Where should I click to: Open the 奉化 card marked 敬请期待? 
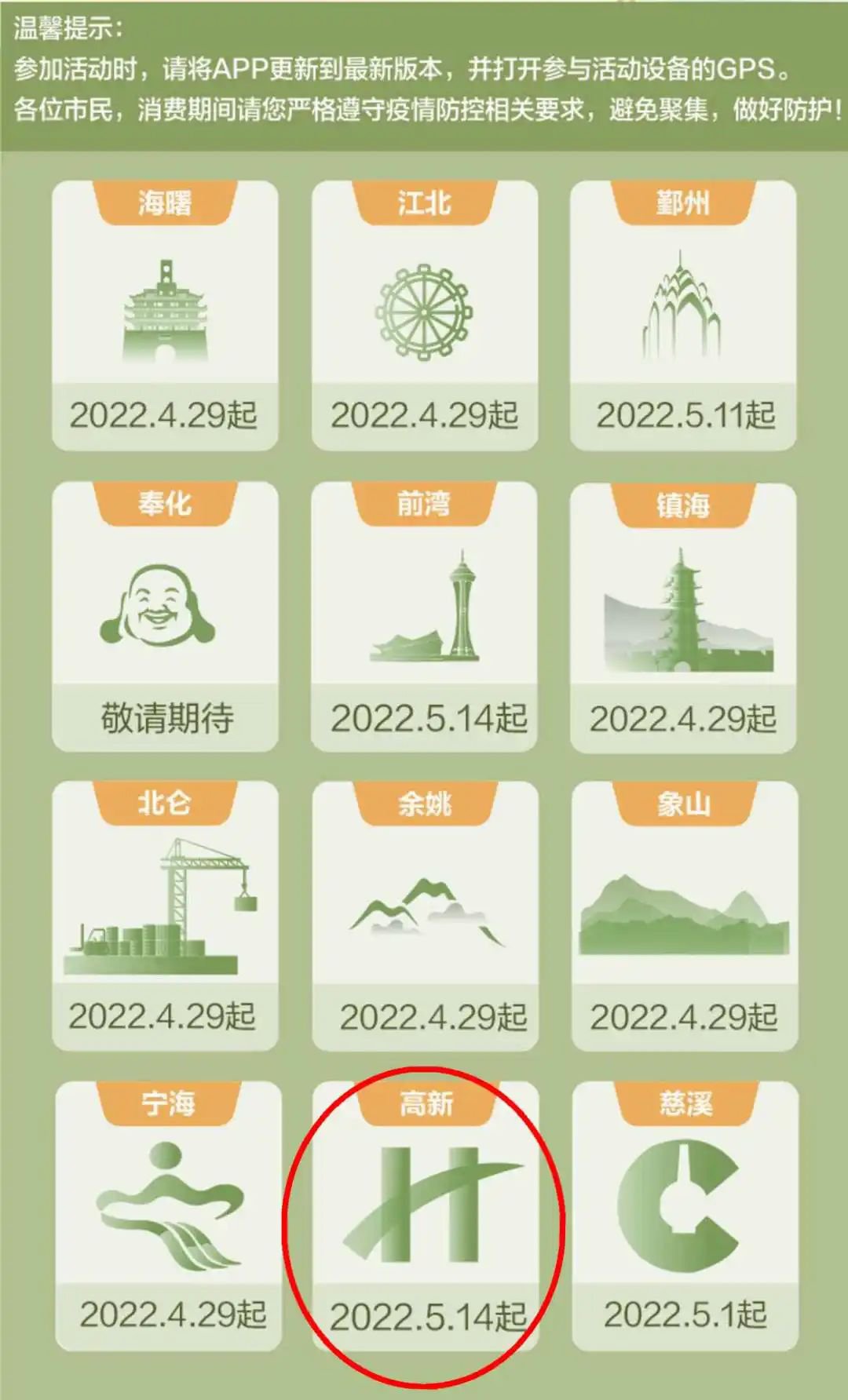pyautogui.click(x=165, y=617)
